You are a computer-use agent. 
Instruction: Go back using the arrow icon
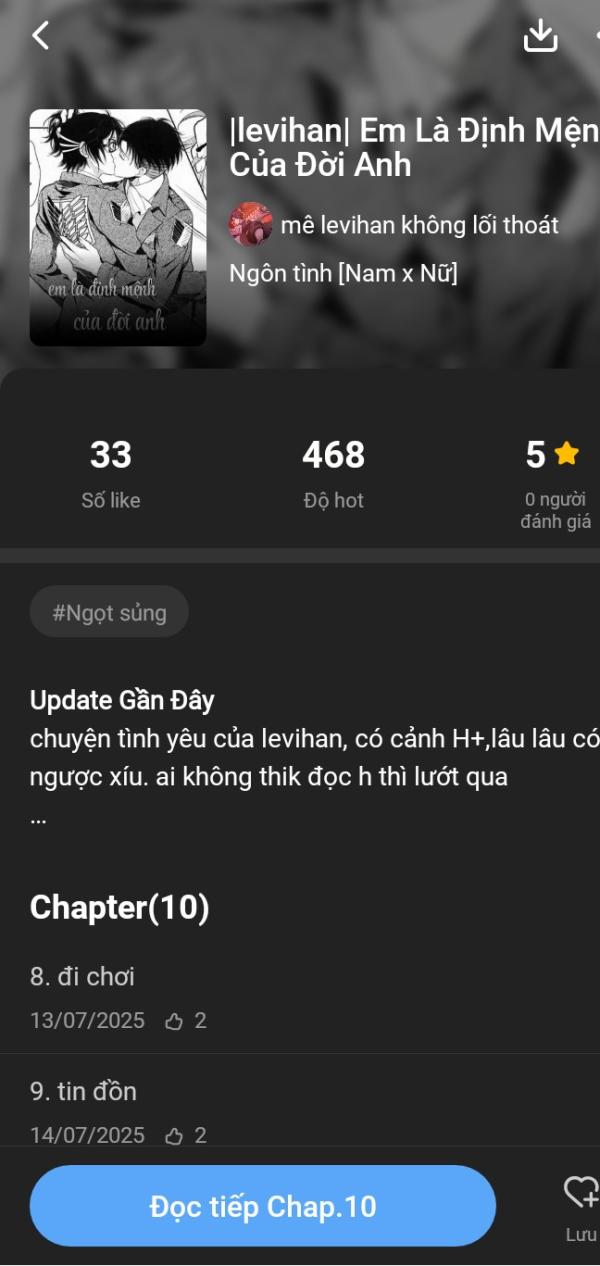pyautogui.click(x=40, y=35)
